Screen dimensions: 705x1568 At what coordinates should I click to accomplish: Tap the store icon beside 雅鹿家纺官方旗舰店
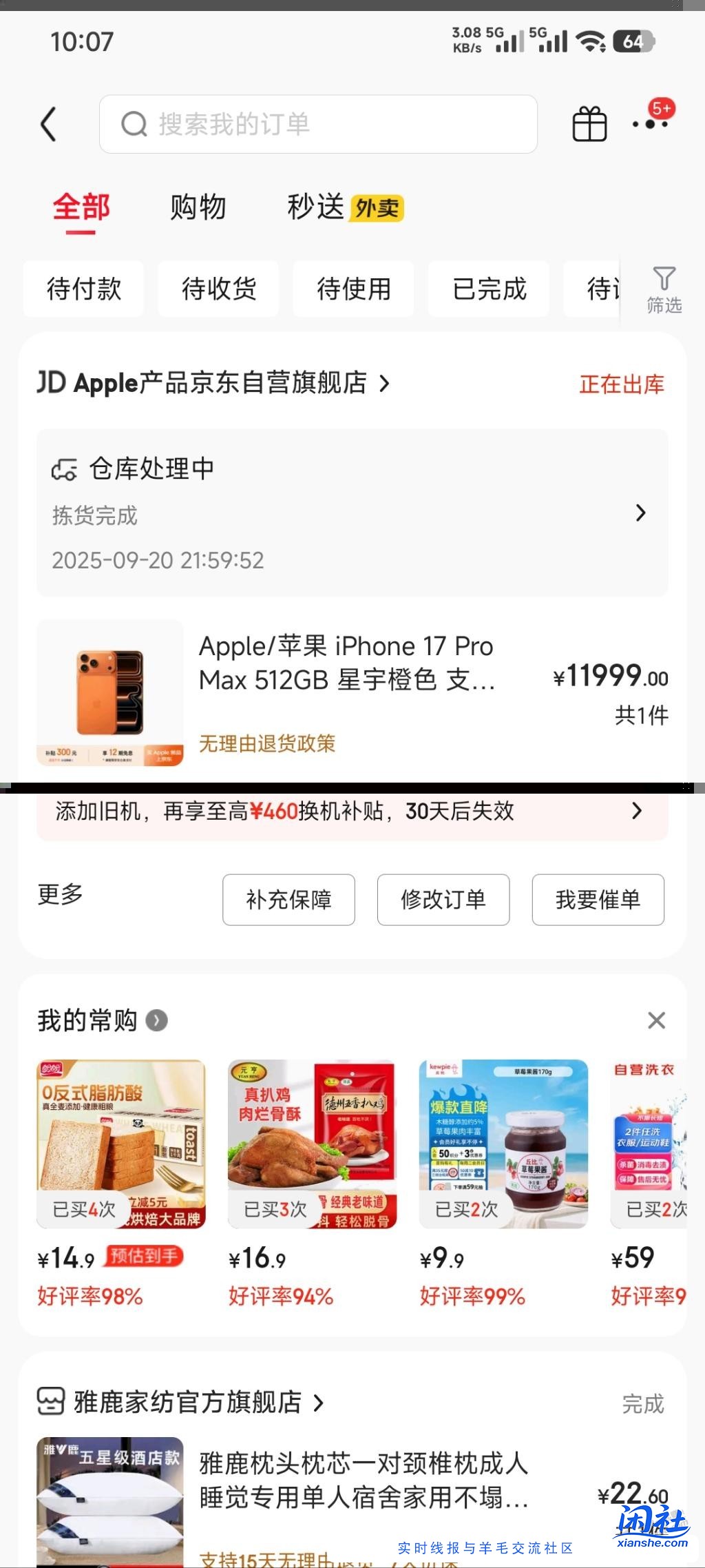click(x=50, y=1401)
